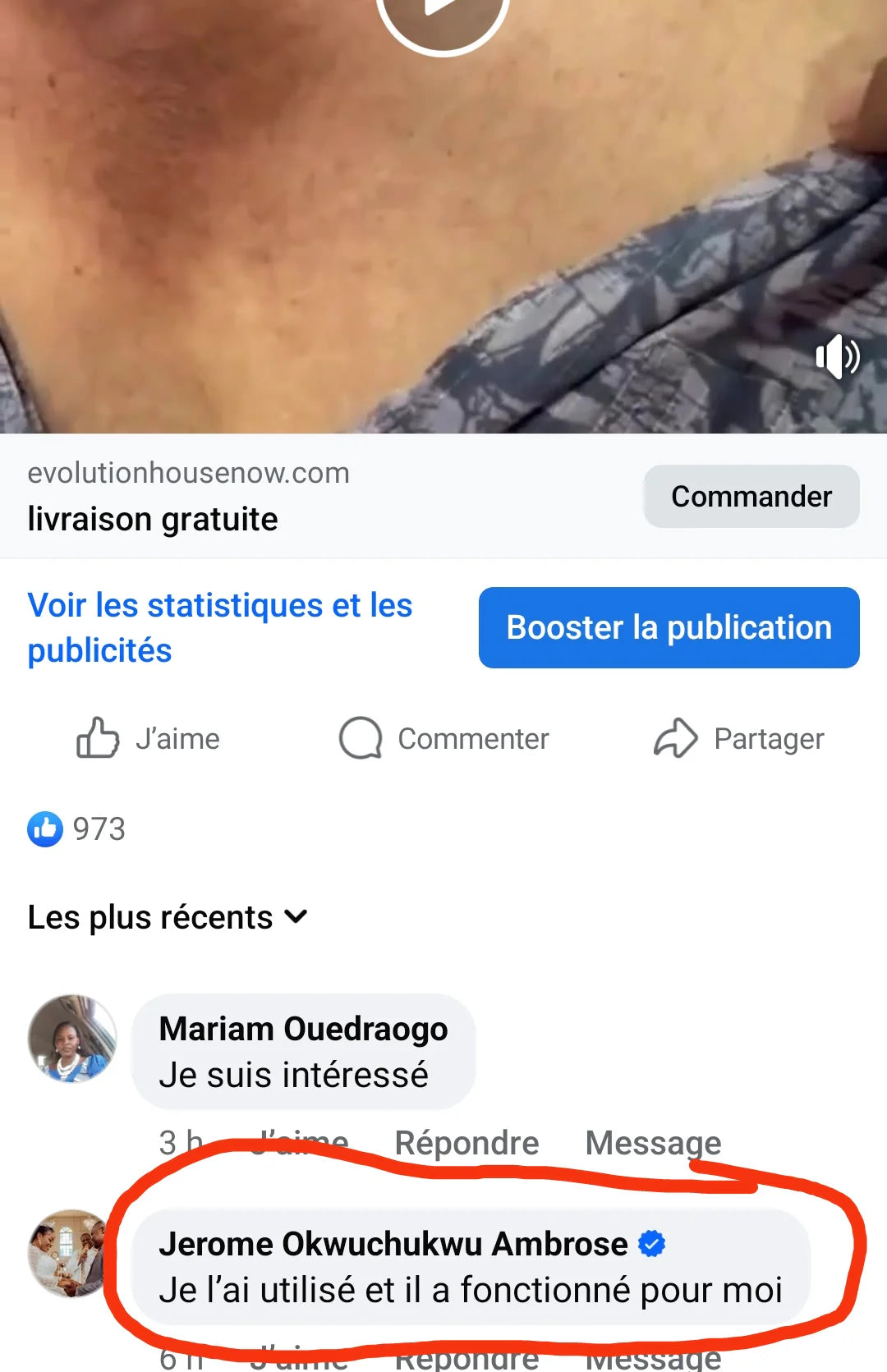Open Jerome Okwuchukwu Ambrose's profile name

click(393, 1244)
